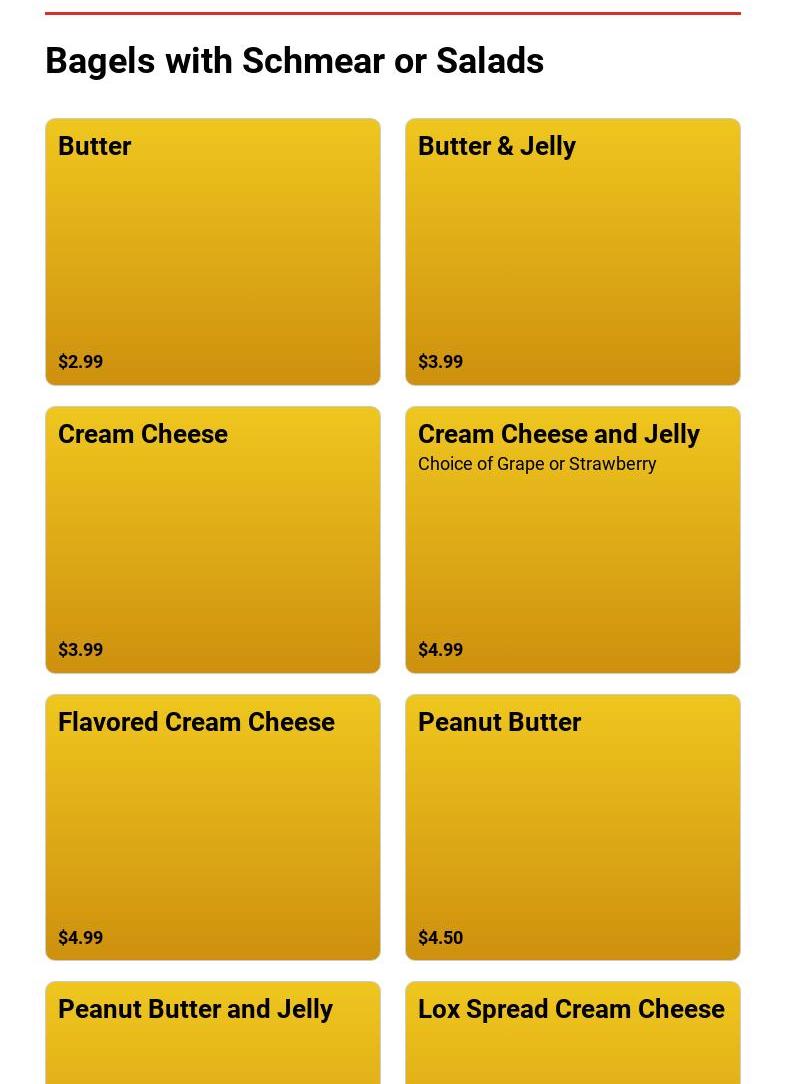This screenshot has height=1084, width=785.
Task: Select the Flavored Cream Cheese bagel
Action: click(212, 827)
